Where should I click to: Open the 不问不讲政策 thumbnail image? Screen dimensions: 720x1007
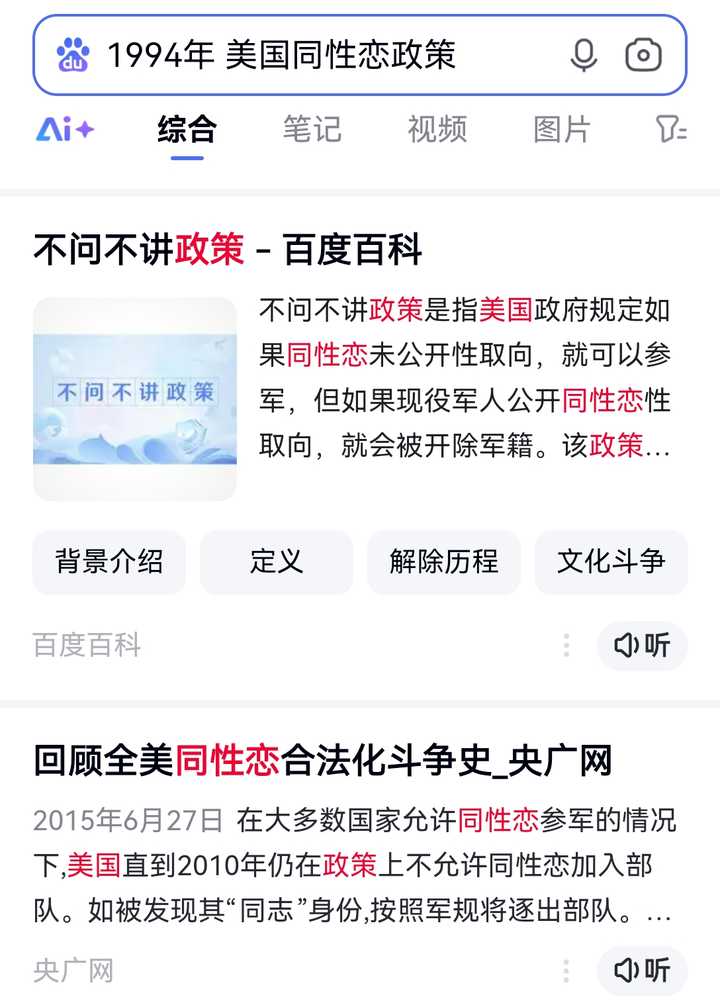point(135,398)
